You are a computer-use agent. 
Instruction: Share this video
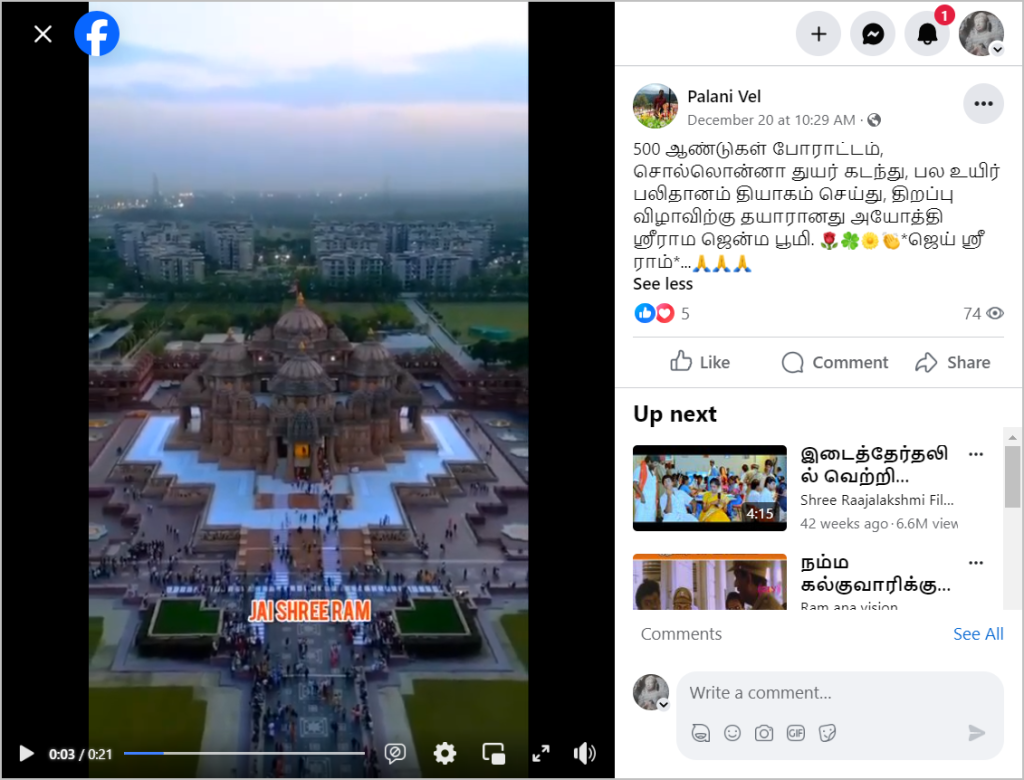coord(953,362)
